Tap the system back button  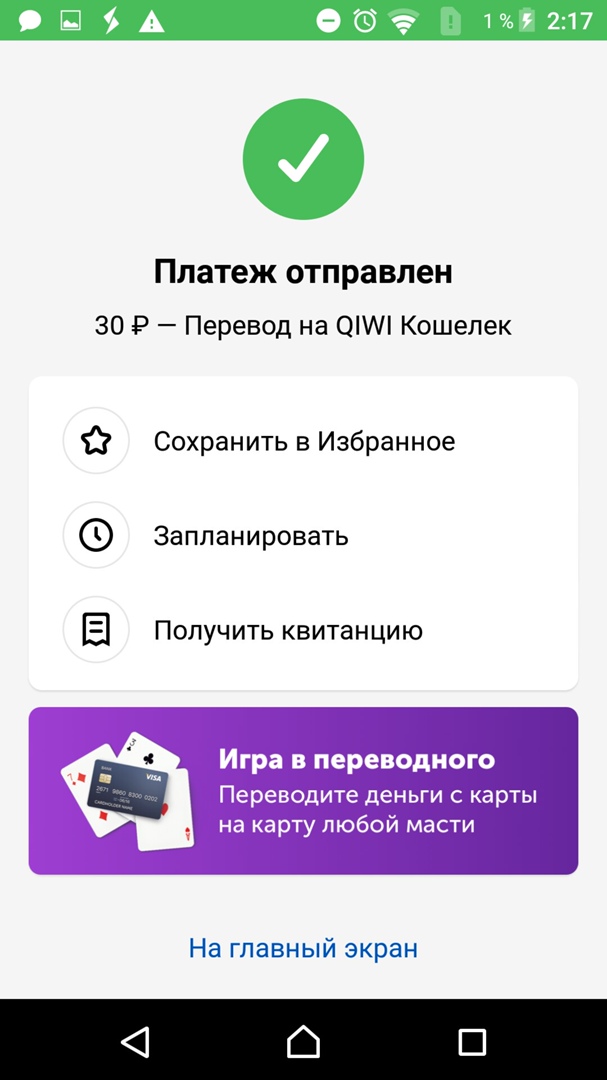(135, 1041)
